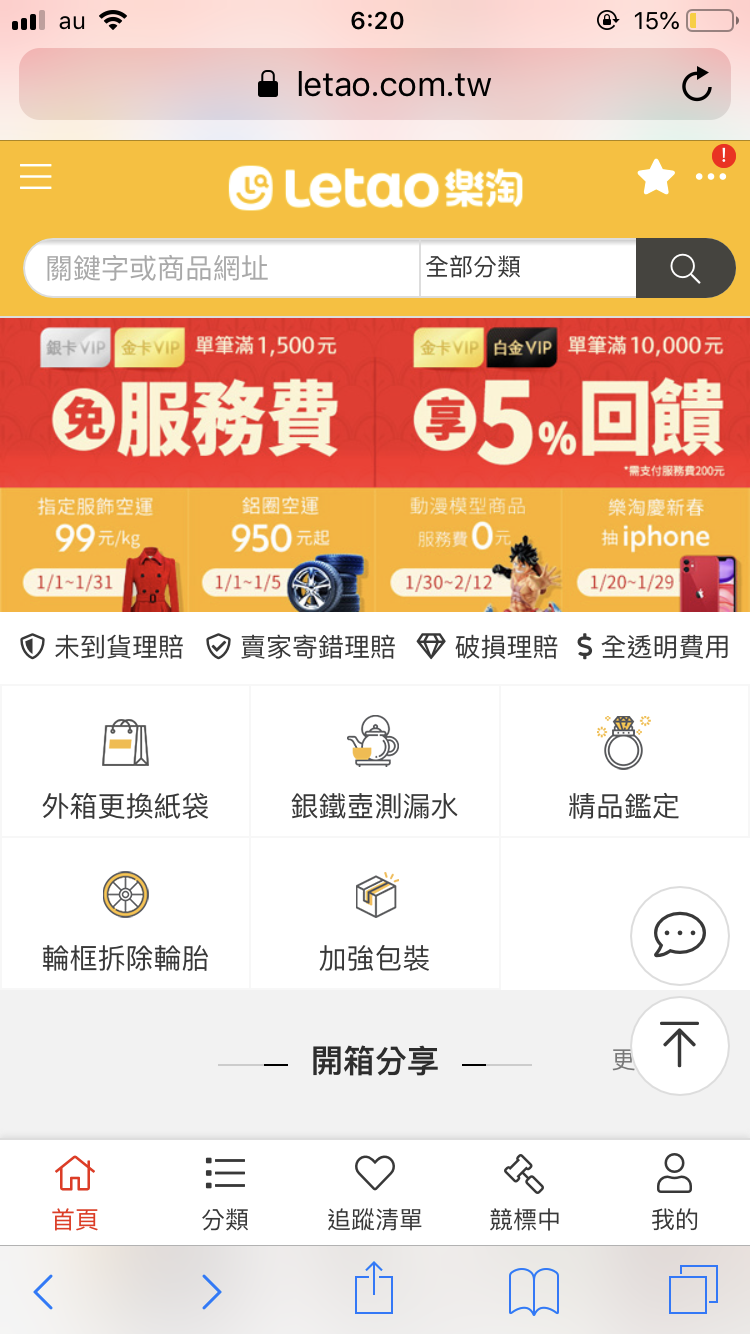This screenshot has height=1334, width=750.
Task: Open the three-dot overflow menu
Action: [711, 177]
